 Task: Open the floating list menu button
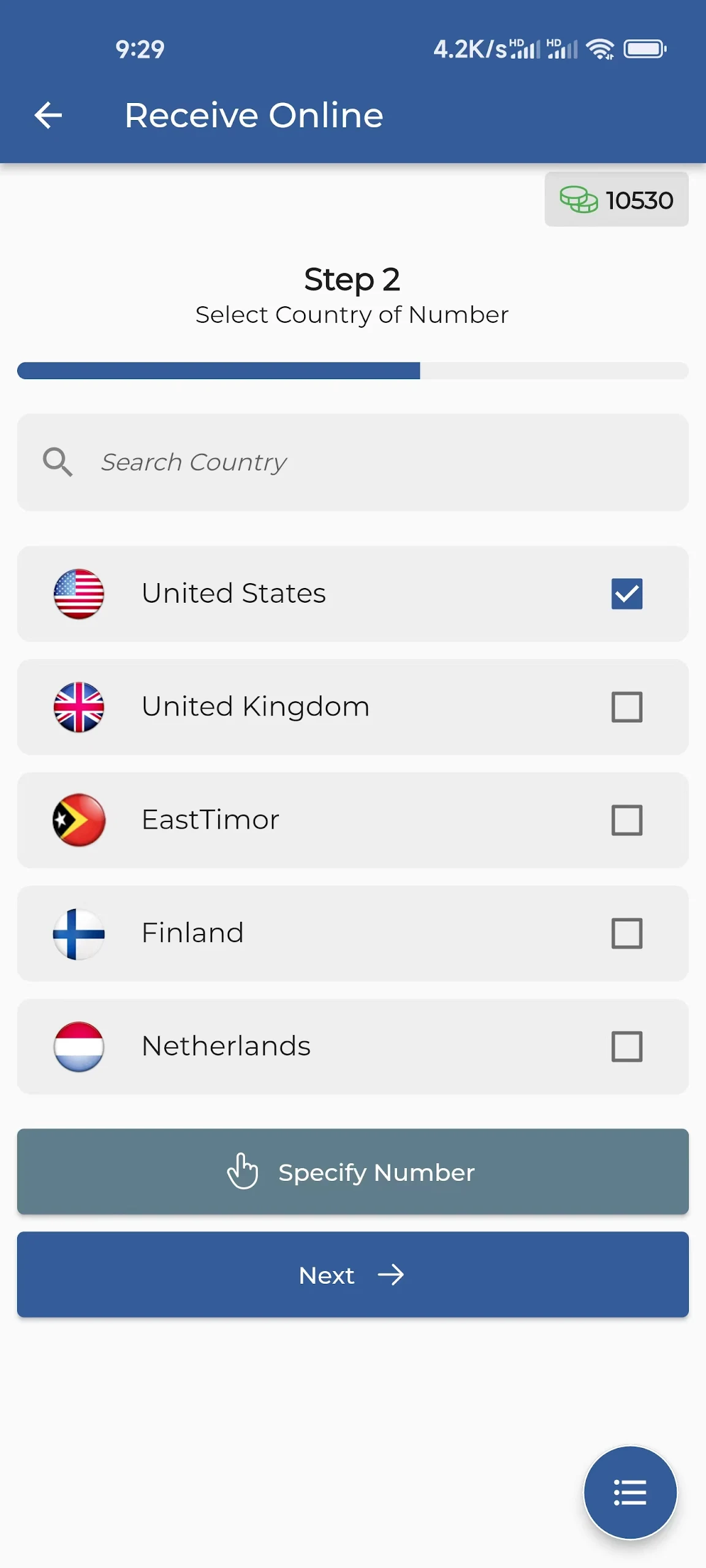[629, 1492]
